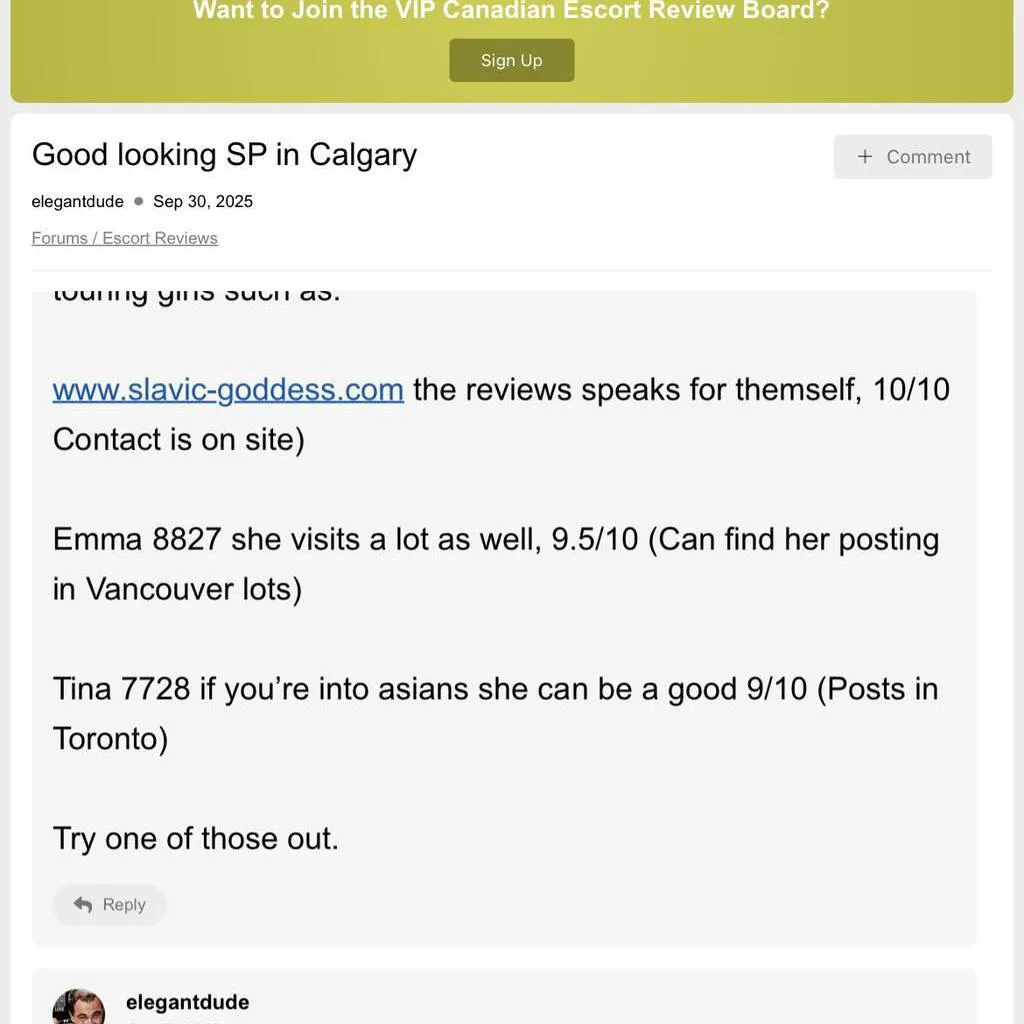The width and height of the screenshot is (1024, 1024).
Task: Reply to this post
Action: coord(110,904)
